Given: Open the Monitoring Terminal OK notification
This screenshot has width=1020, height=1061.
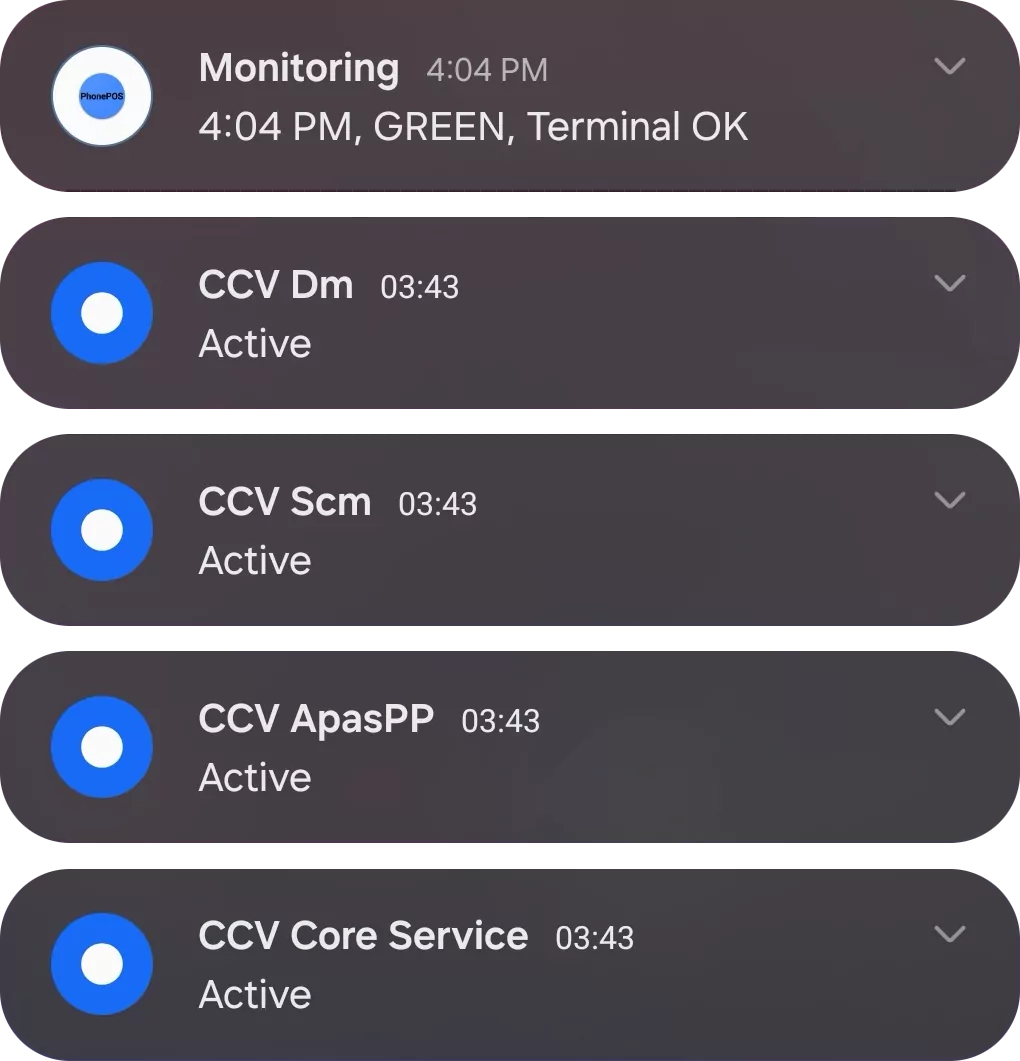Looking at the screenshot, I should coord(473,126).
